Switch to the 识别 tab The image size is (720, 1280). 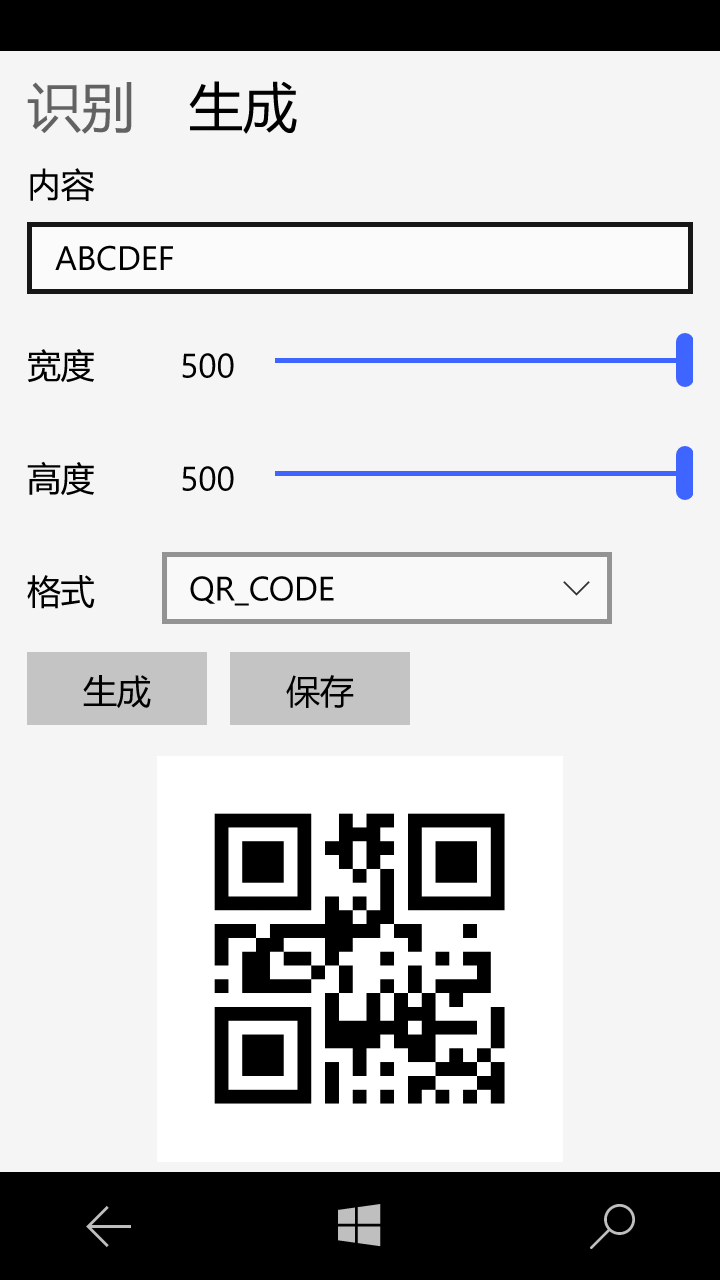point(80,108)
